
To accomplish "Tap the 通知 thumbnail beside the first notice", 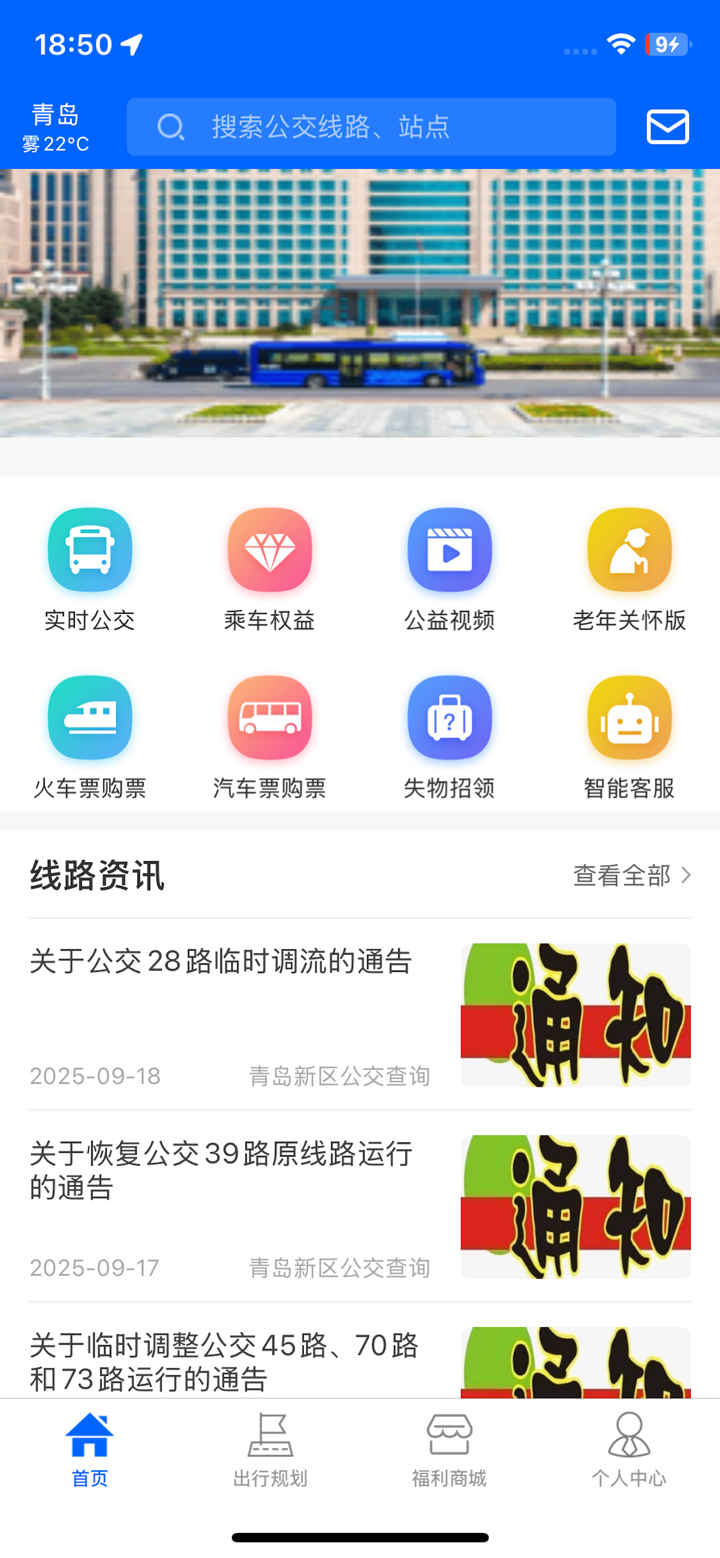I will coord(575,1014).
